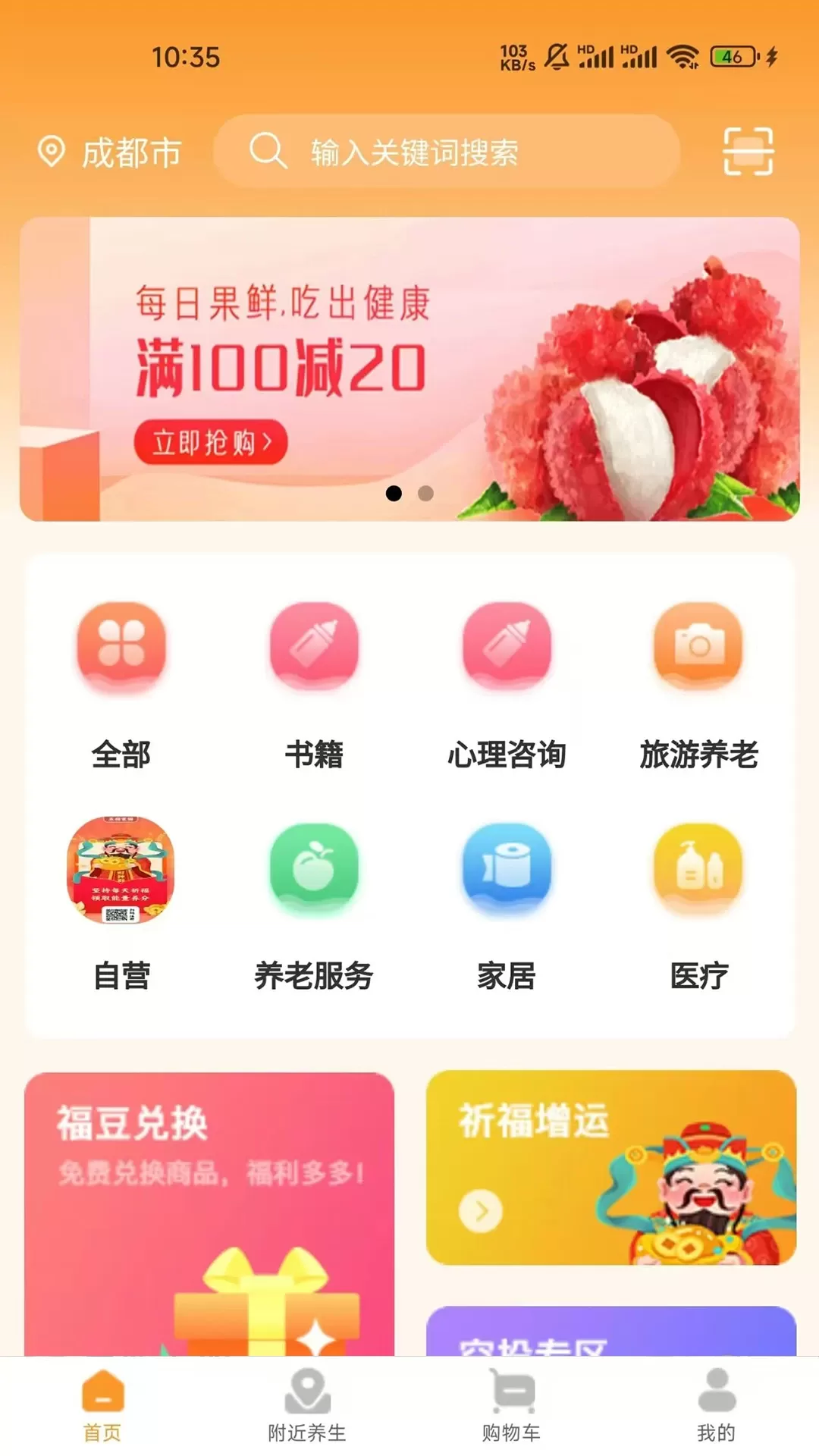View the 家居 category
The width and height of the screenshot is (819, 1456).
coord(507,902)
